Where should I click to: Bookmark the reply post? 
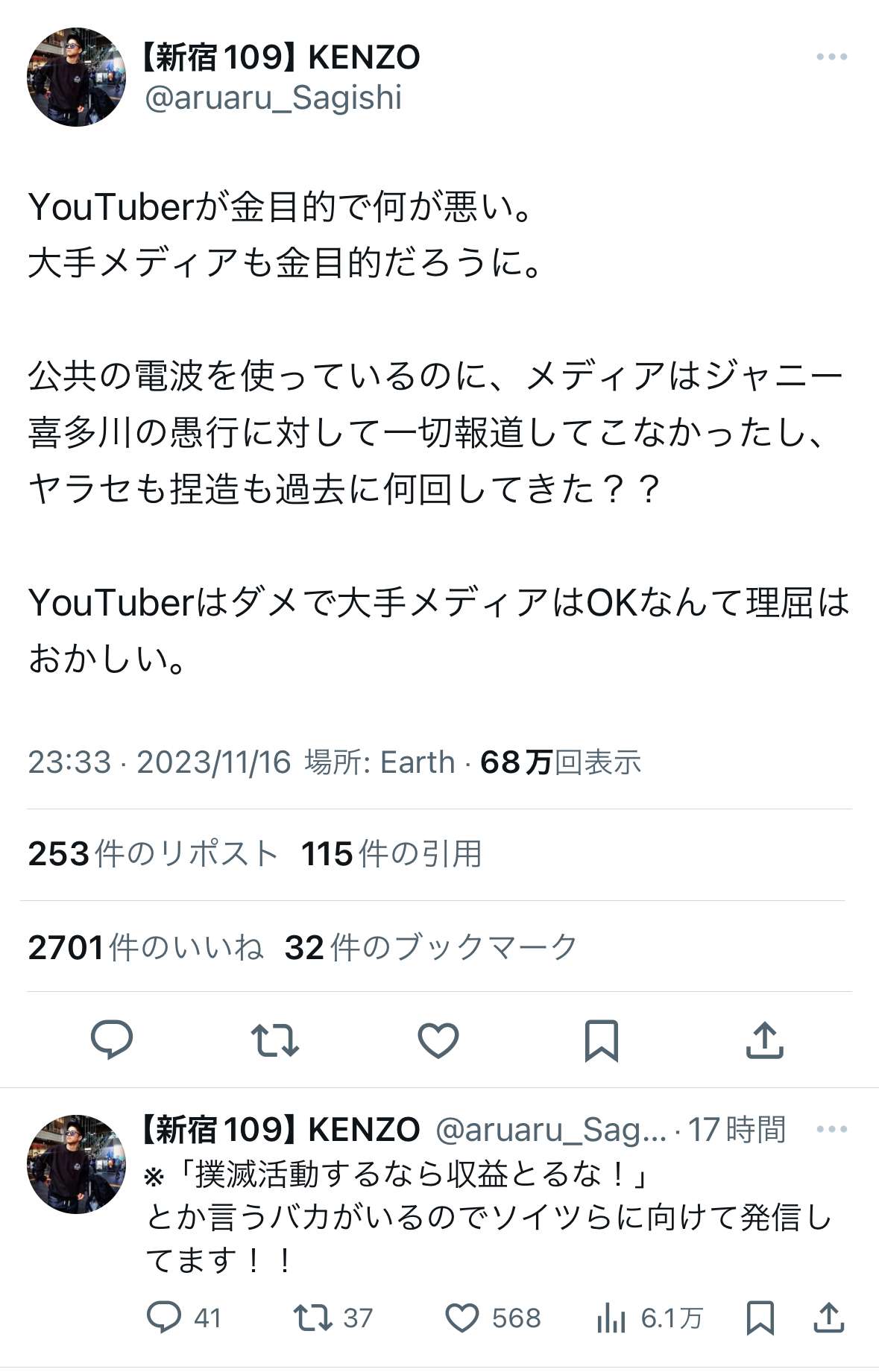(760, 1317)
